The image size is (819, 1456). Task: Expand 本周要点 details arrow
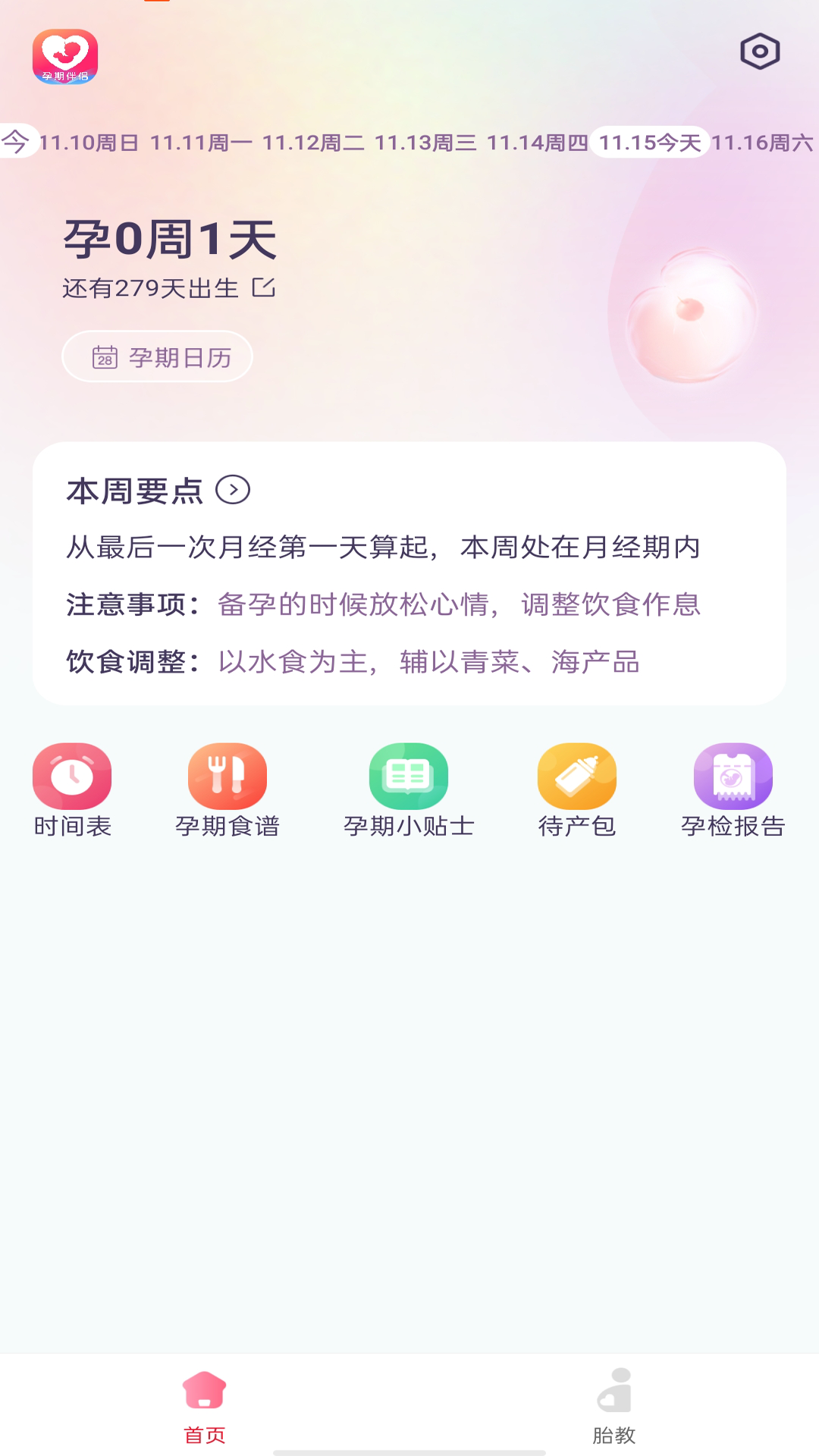(233, 490)
